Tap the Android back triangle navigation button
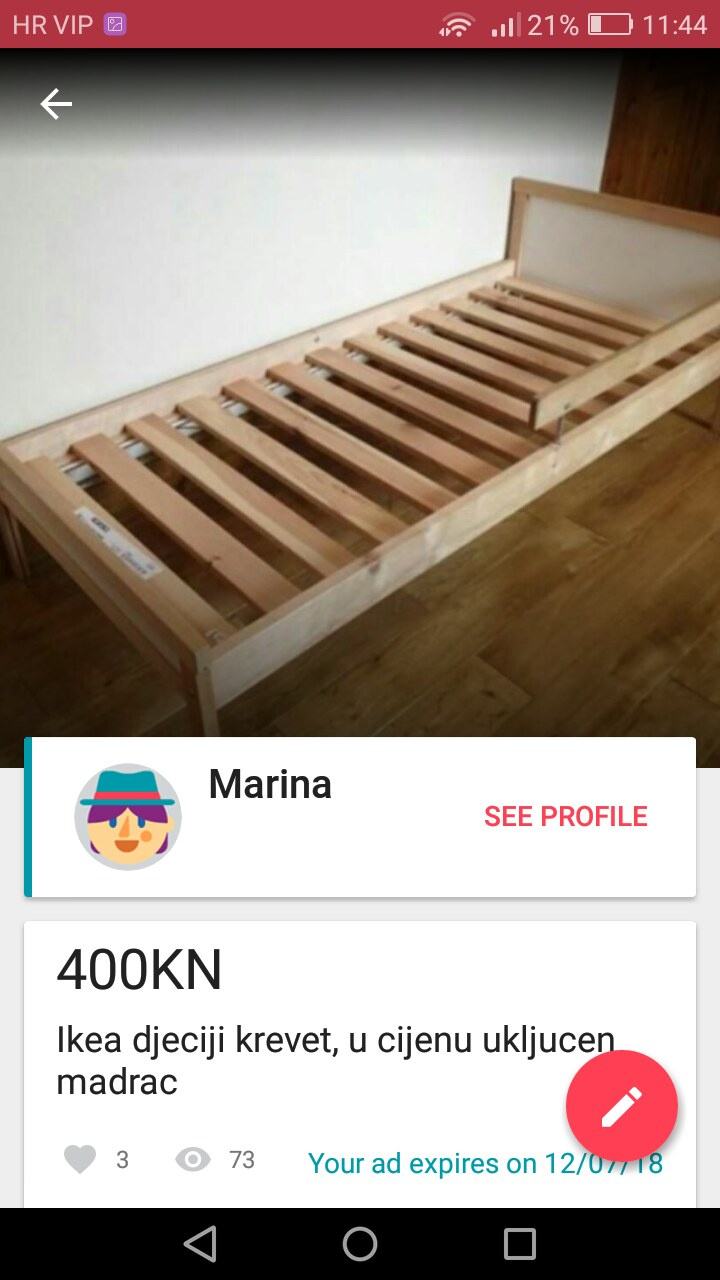This screenshot has width=720, height=1280. pos(200,1244)
